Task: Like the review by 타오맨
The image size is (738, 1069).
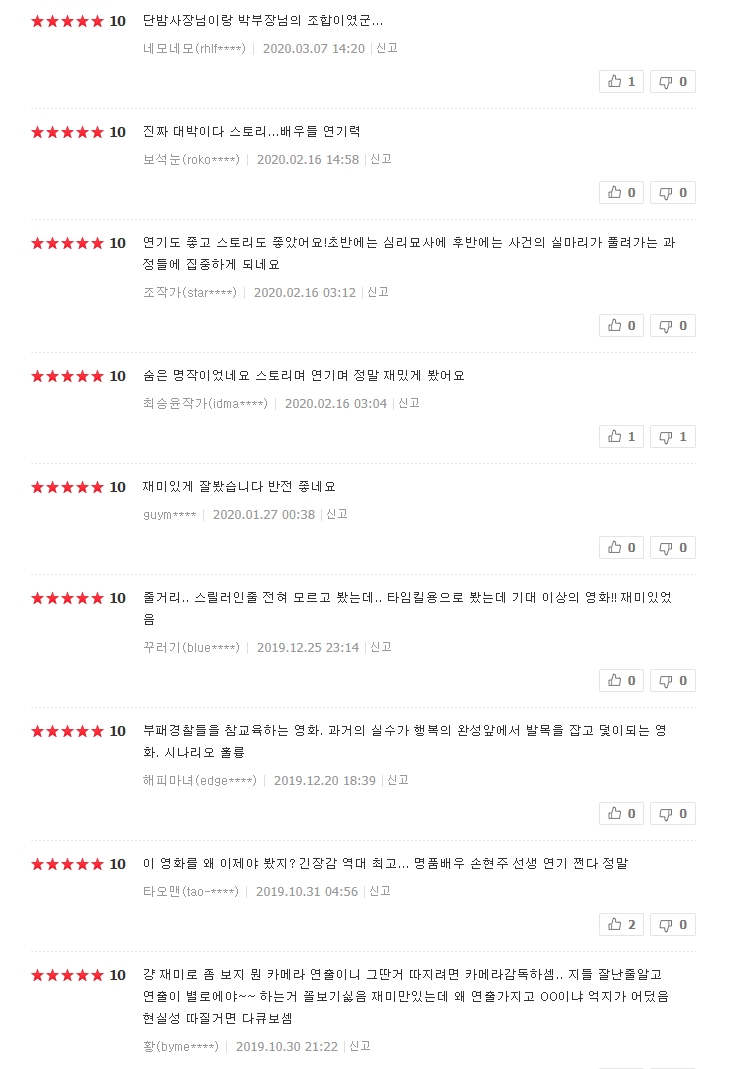Action: point(622,925)
